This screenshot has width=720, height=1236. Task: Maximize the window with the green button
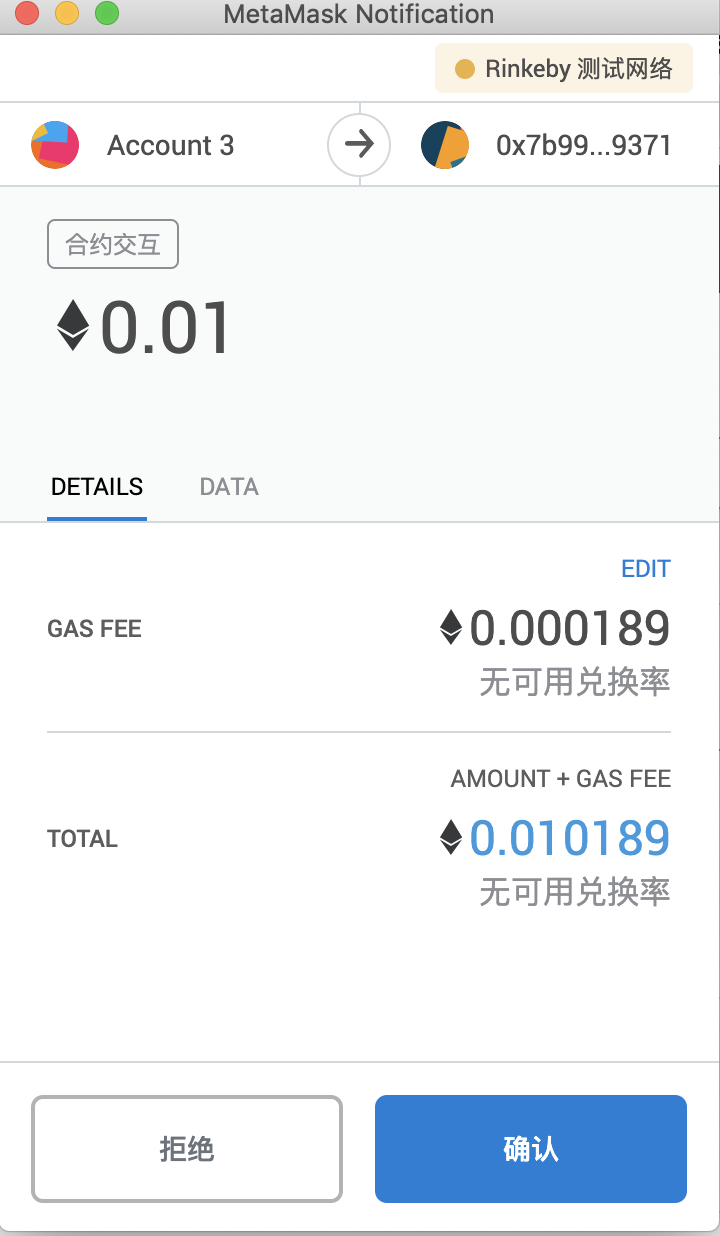pos(106,15)
